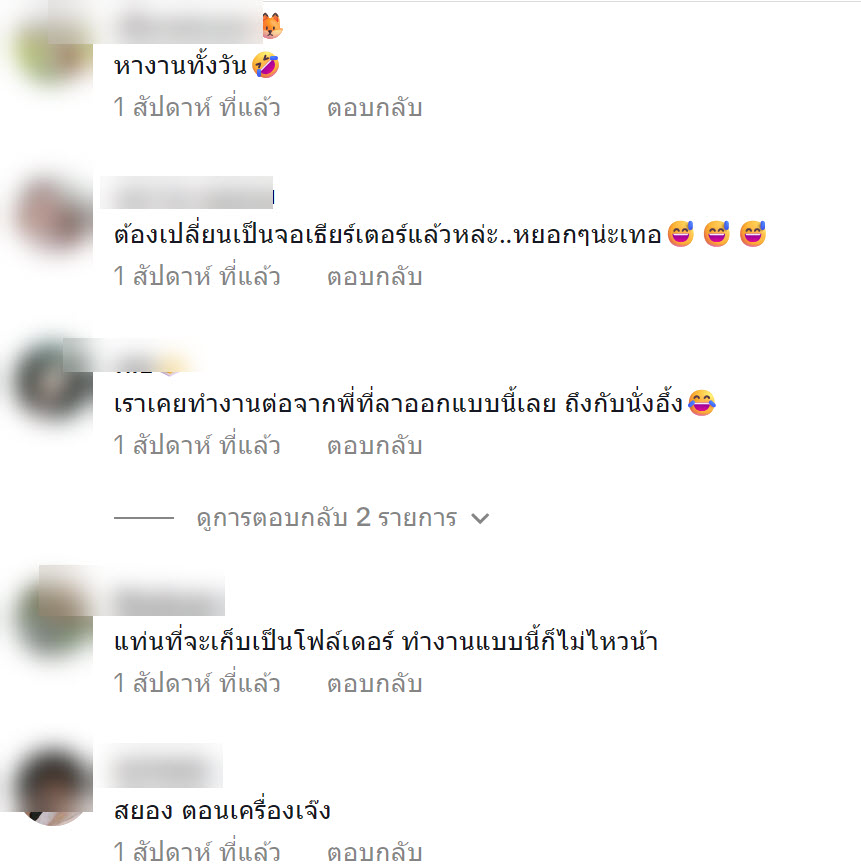Screen dimensions: 861x865
Task: Reply to the comment 'สยอง ตอนเครื่องเจ๊ง'
Action: pyautogui.click(x=374, y=852)
